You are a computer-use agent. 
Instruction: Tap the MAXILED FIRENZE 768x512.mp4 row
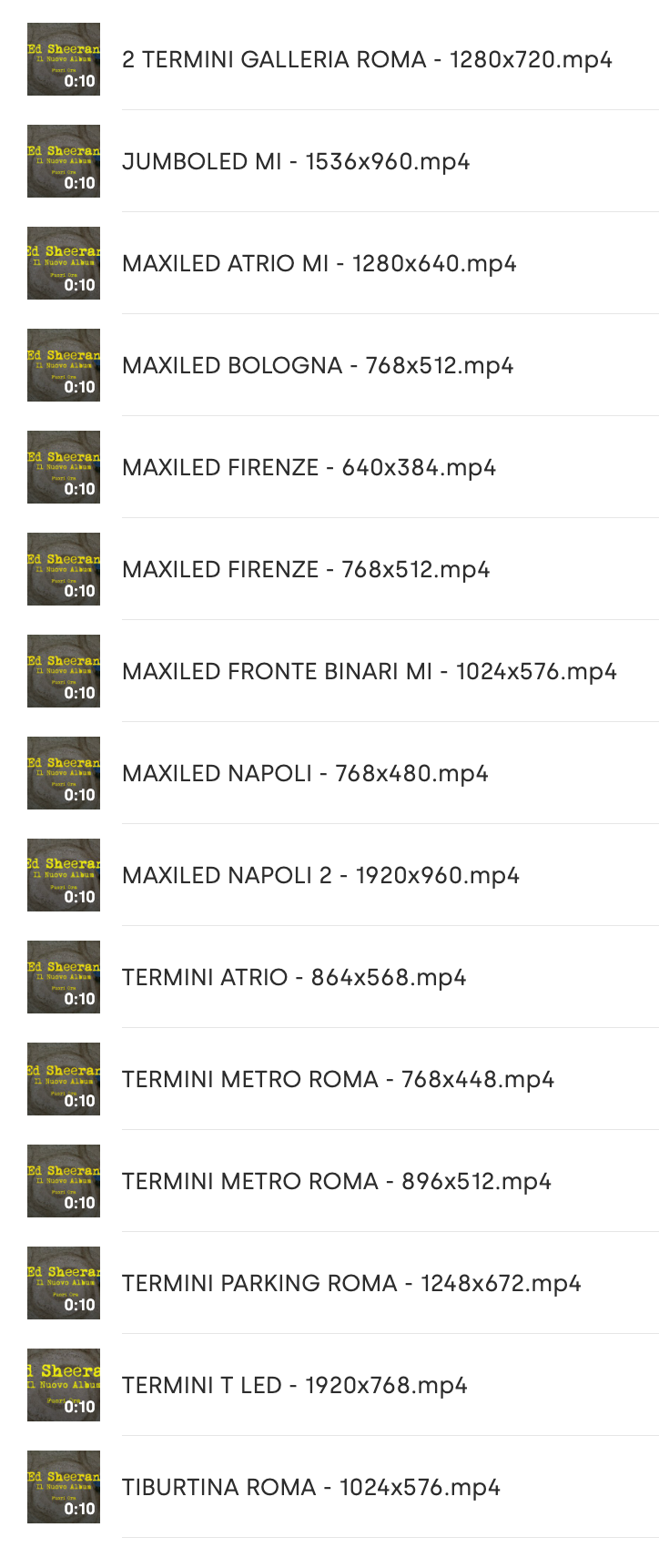[x=305, y=570]
